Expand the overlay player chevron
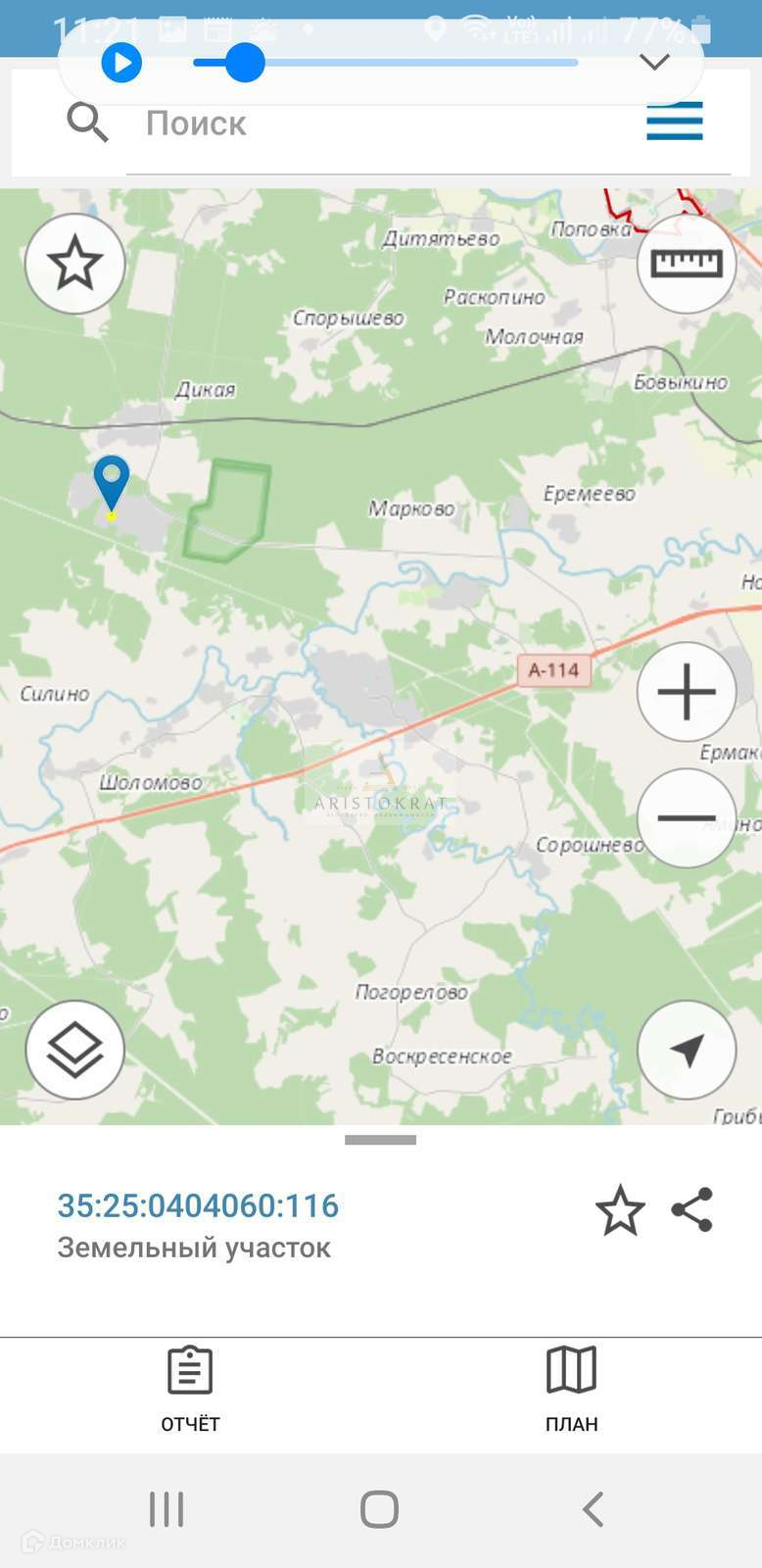This screenshot has width=762, height=1568. point(653,63)
